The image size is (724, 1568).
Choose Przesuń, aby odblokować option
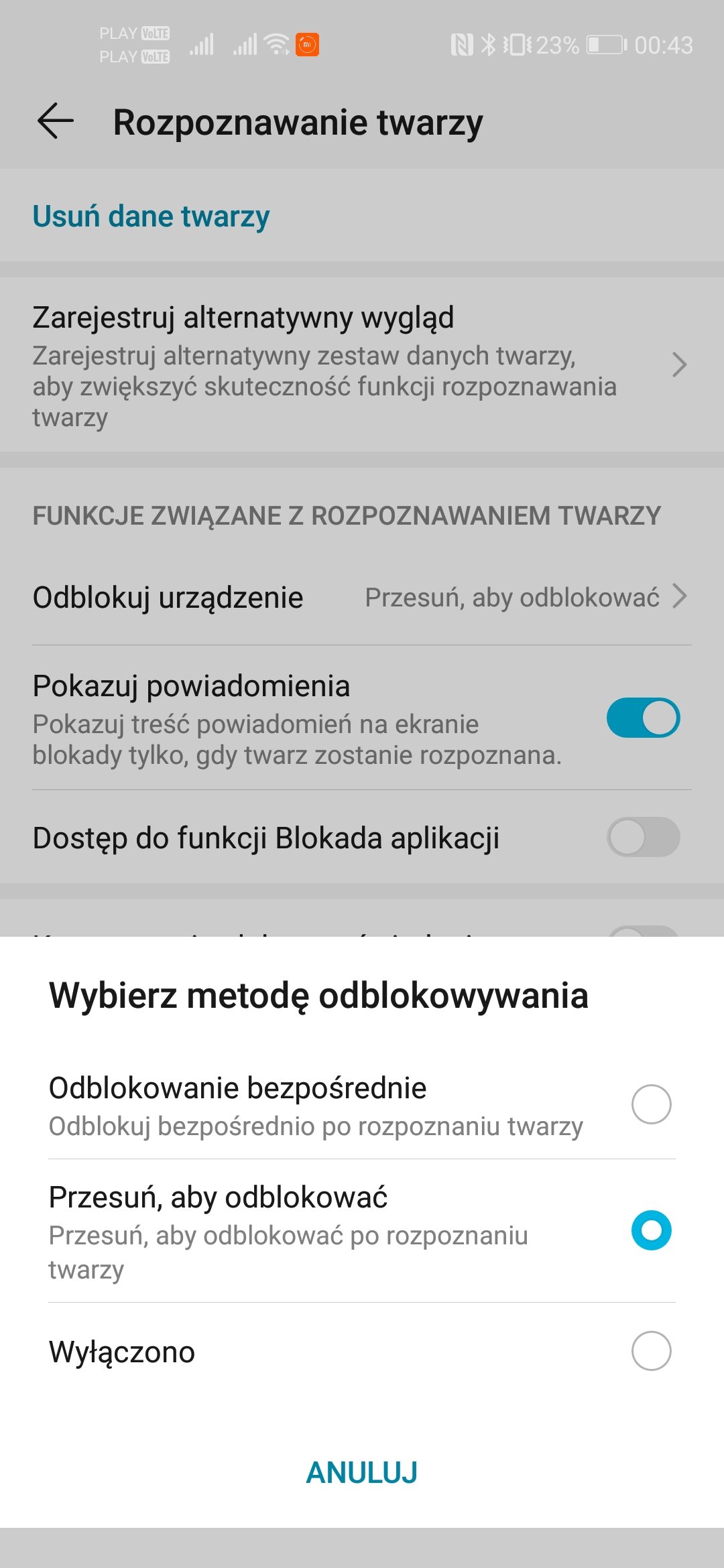(x=362, y=1231)
